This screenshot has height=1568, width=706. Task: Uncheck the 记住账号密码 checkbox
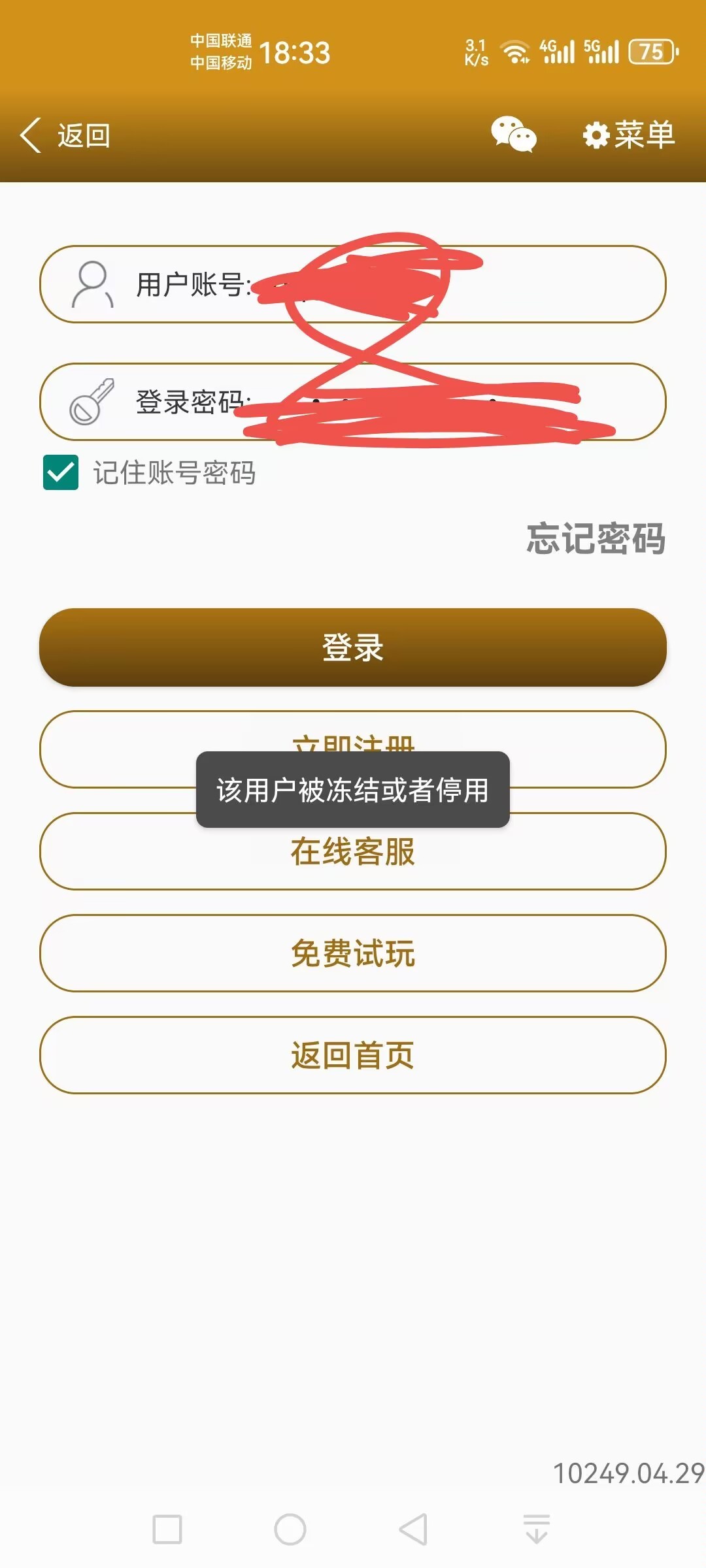coord(61,472)
